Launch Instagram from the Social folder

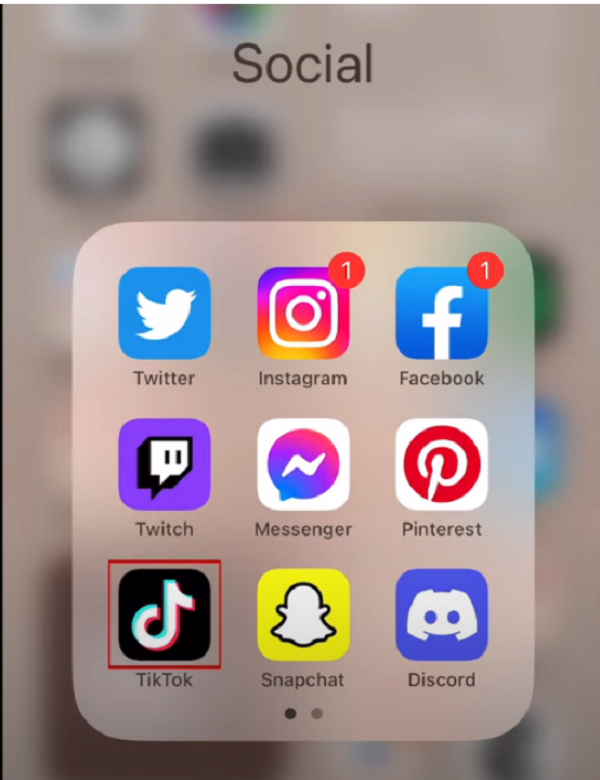[303, 313]
